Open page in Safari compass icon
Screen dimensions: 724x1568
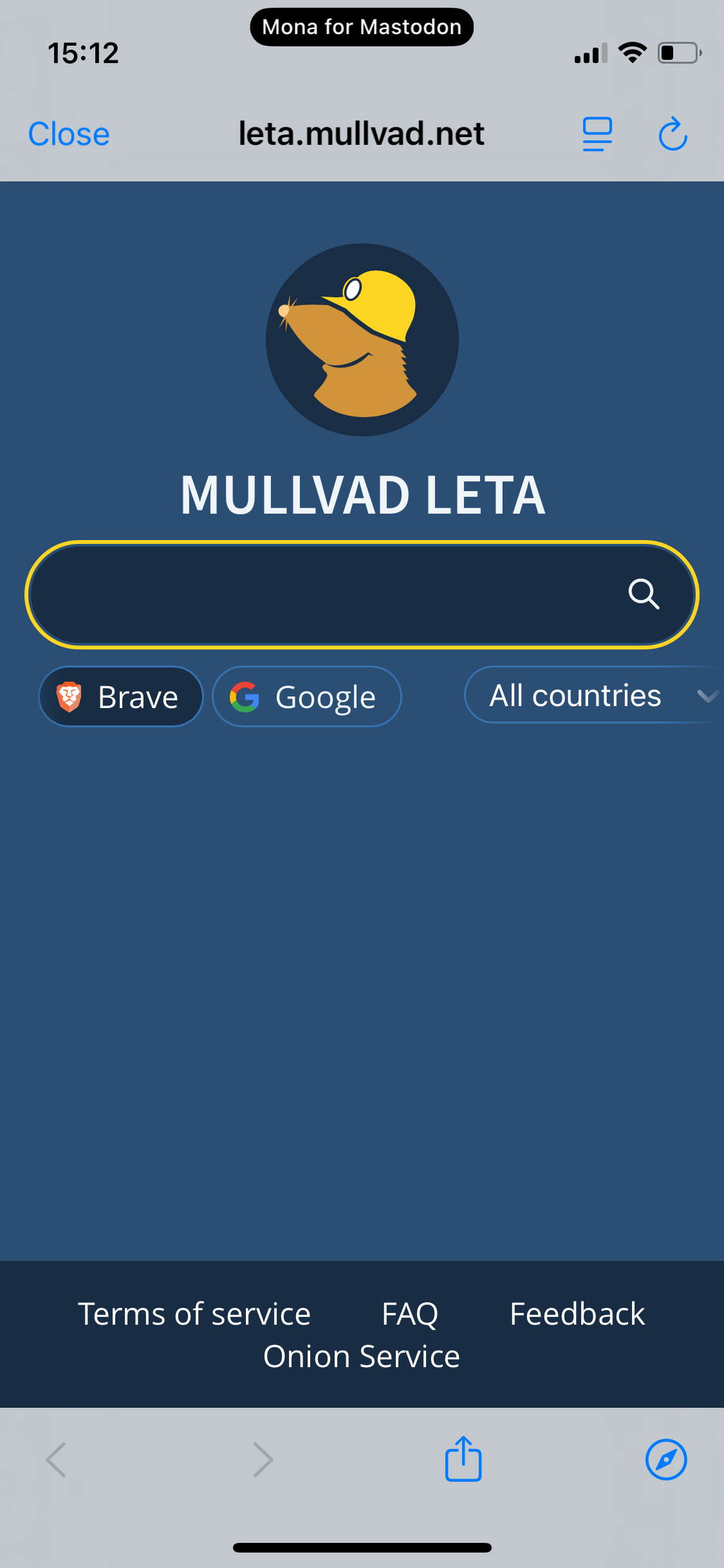[x=666, y=1459]
